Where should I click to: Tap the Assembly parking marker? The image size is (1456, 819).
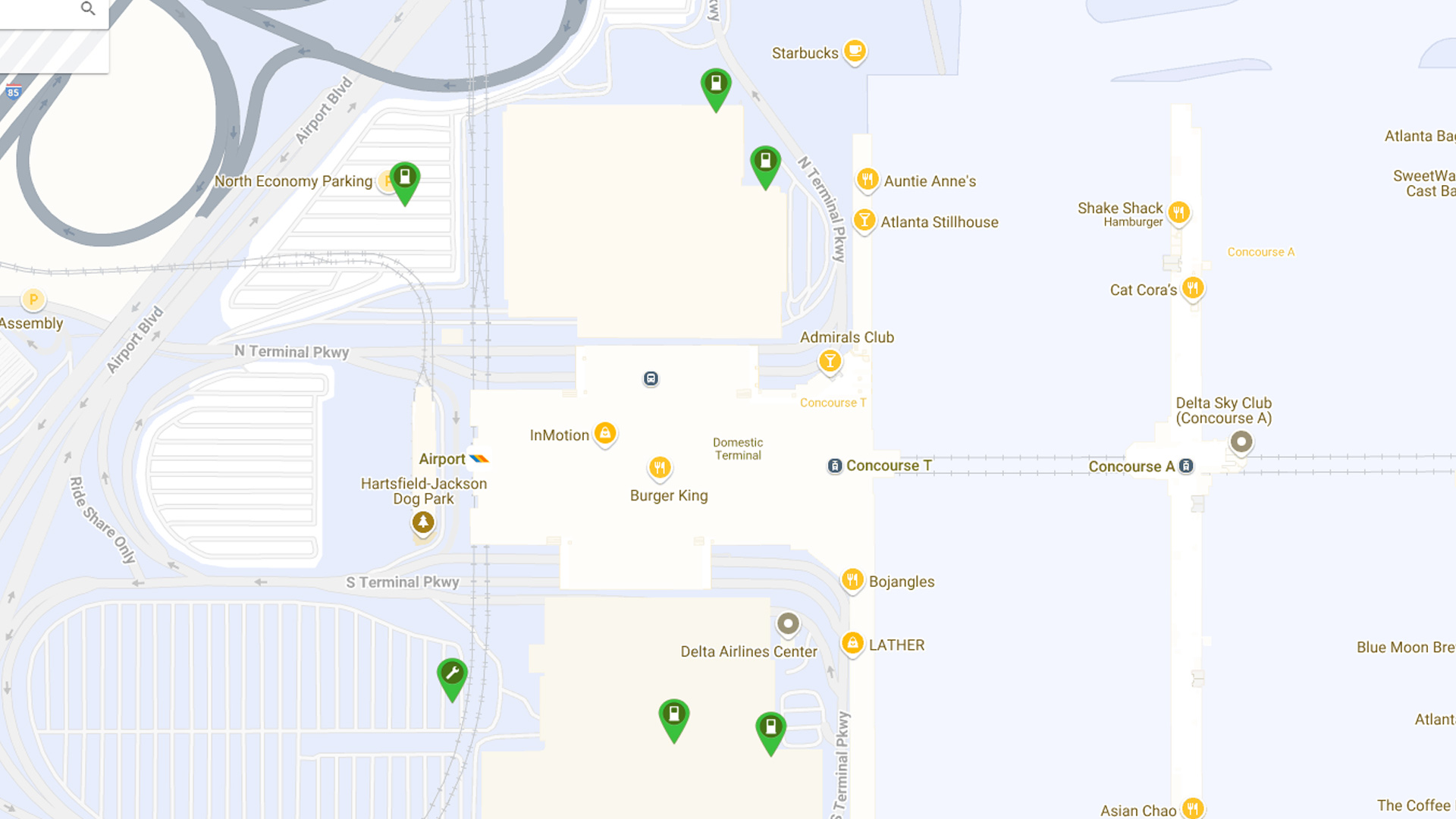click(33, 300)
